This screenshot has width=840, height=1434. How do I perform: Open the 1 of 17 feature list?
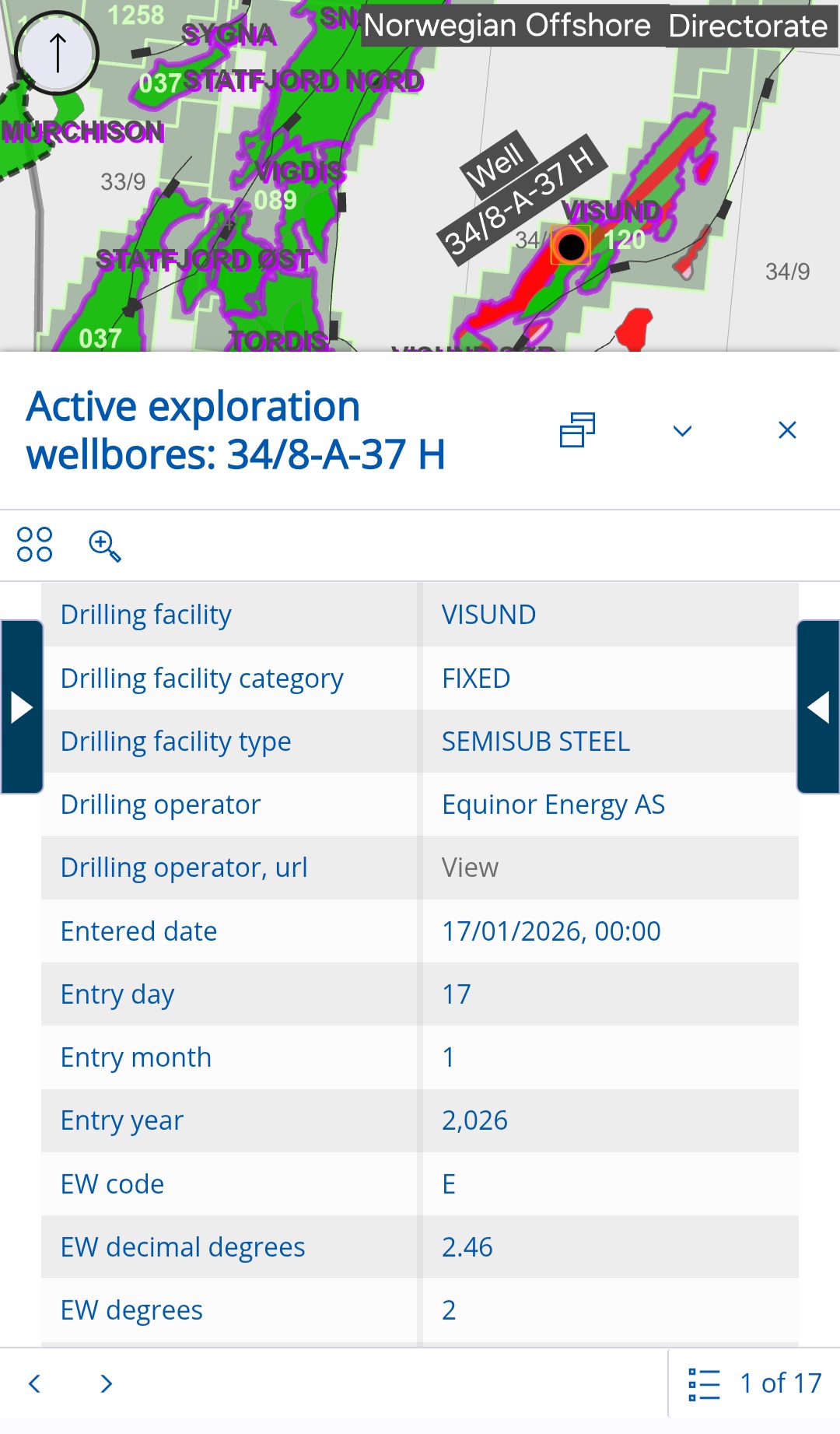pos(754,1383)
